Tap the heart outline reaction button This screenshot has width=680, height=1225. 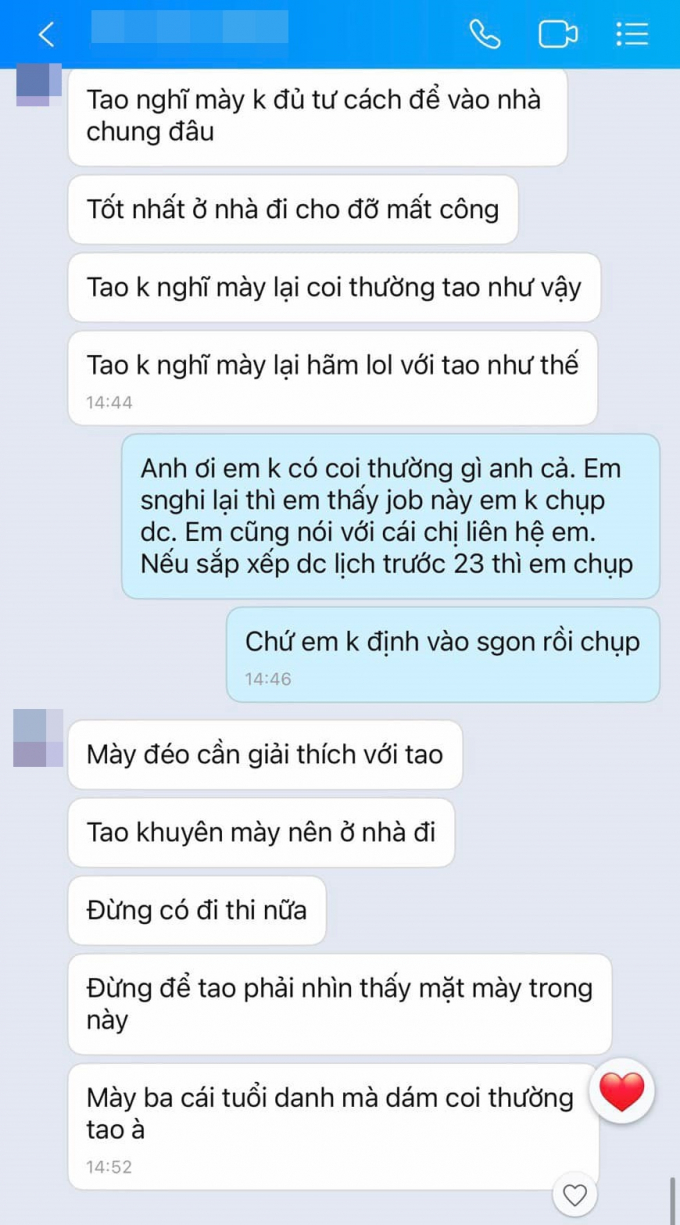(x=575, y=1194)
